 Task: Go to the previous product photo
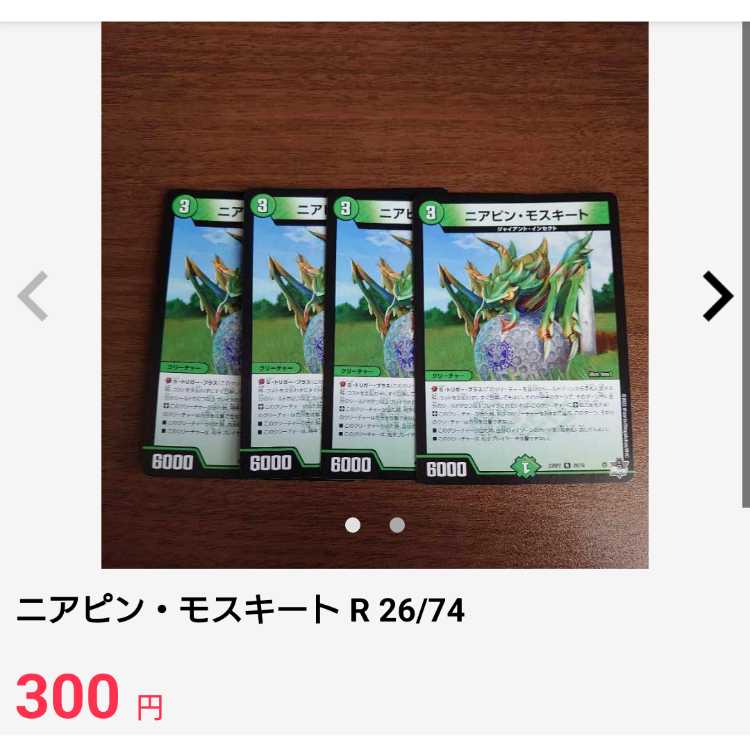(x=33, y=296)
